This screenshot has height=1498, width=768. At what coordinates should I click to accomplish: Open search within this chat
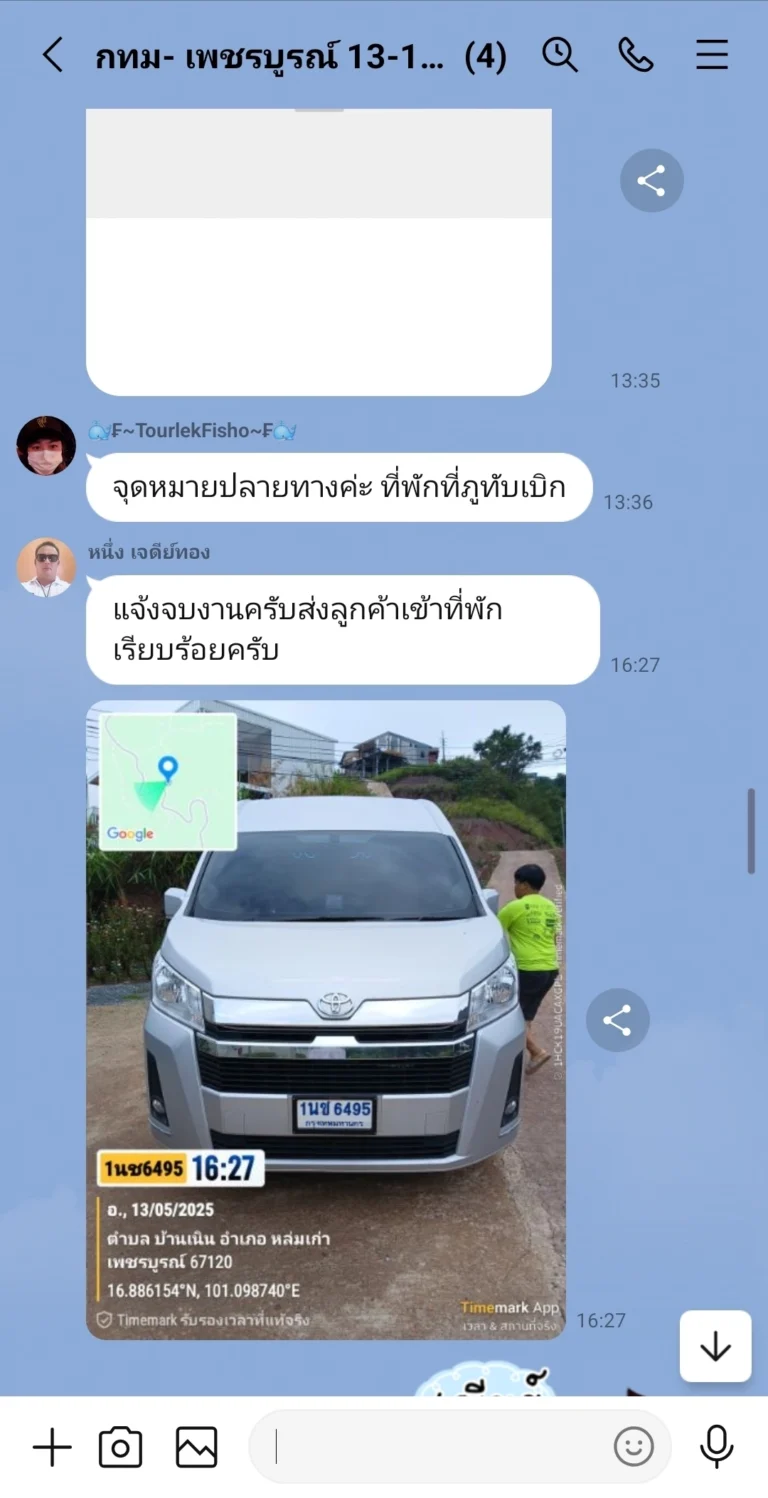point(561,55)
